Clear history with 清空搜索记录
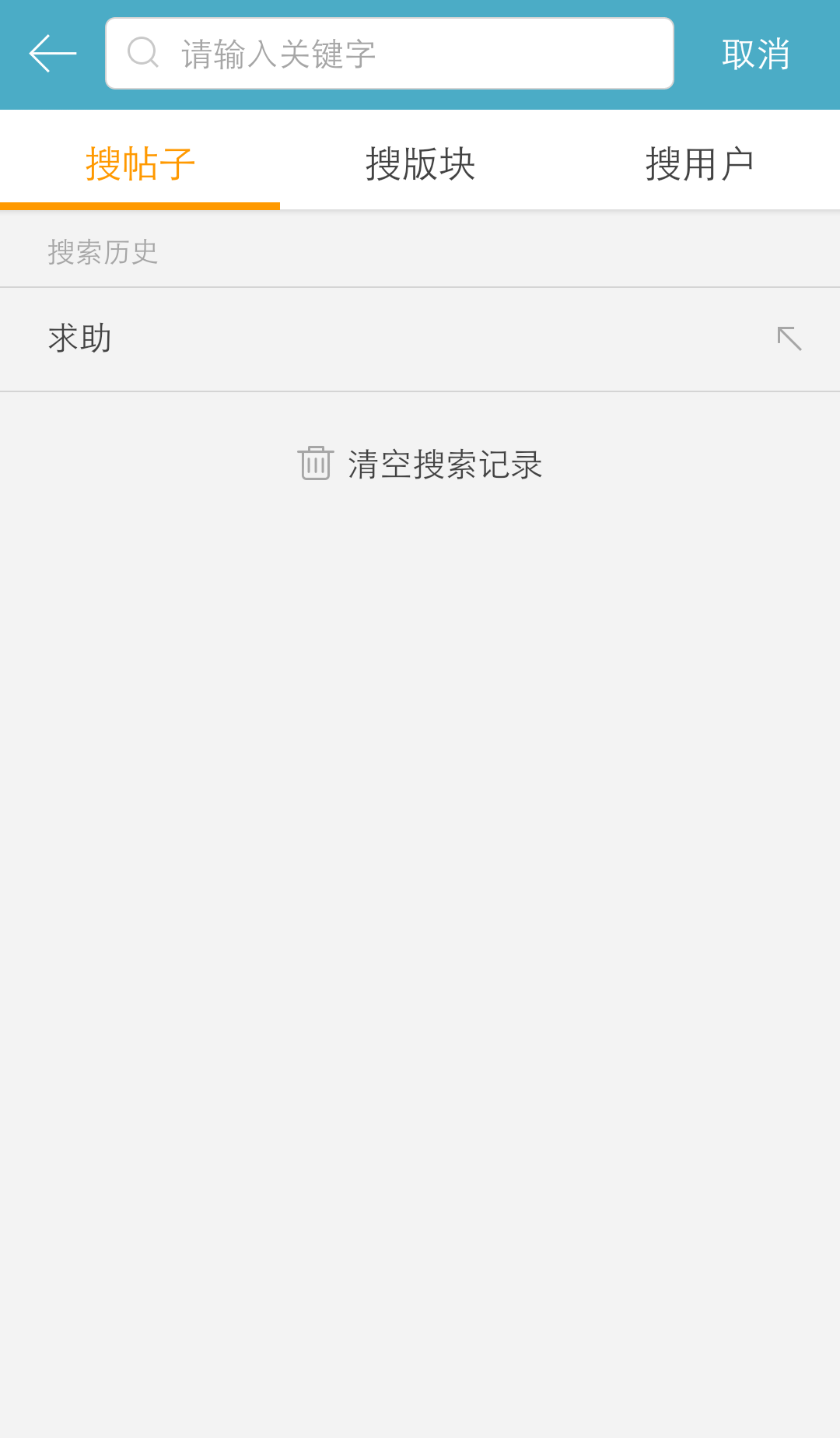 coord(420,465)
